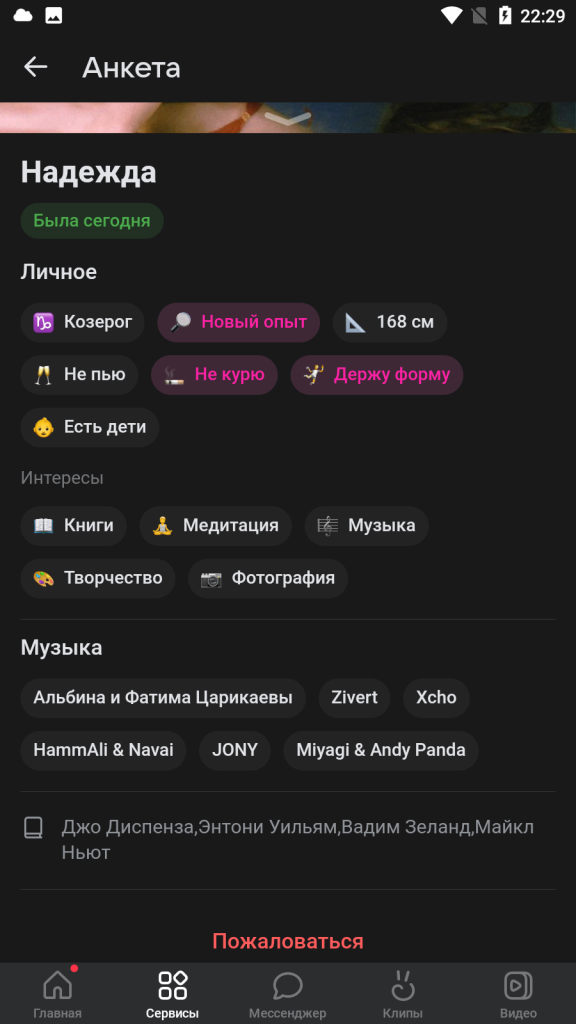
Task: Open the Zivert music chip
Action: click(355, 697)
